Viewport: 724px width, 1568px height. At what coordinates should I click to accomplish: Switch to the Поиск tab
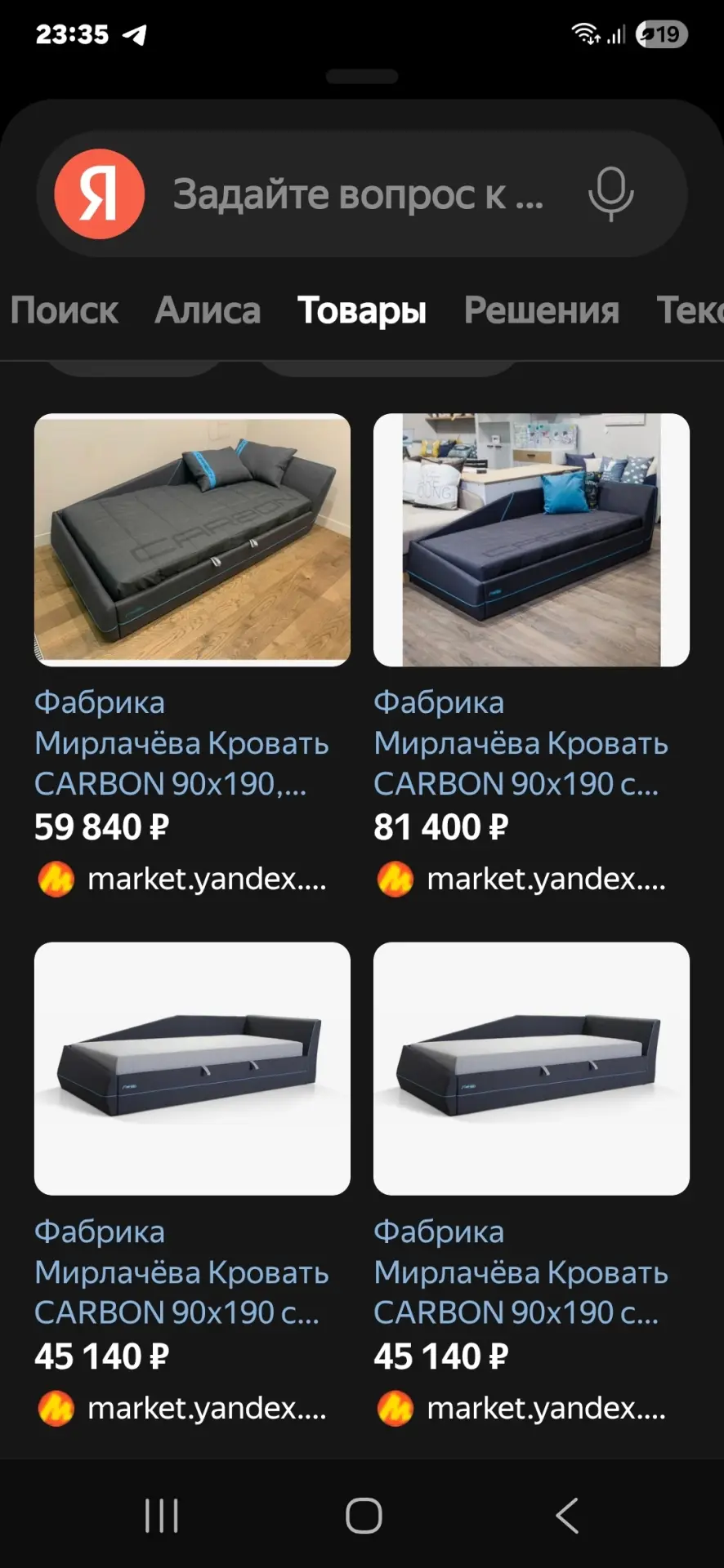point(65,310)
